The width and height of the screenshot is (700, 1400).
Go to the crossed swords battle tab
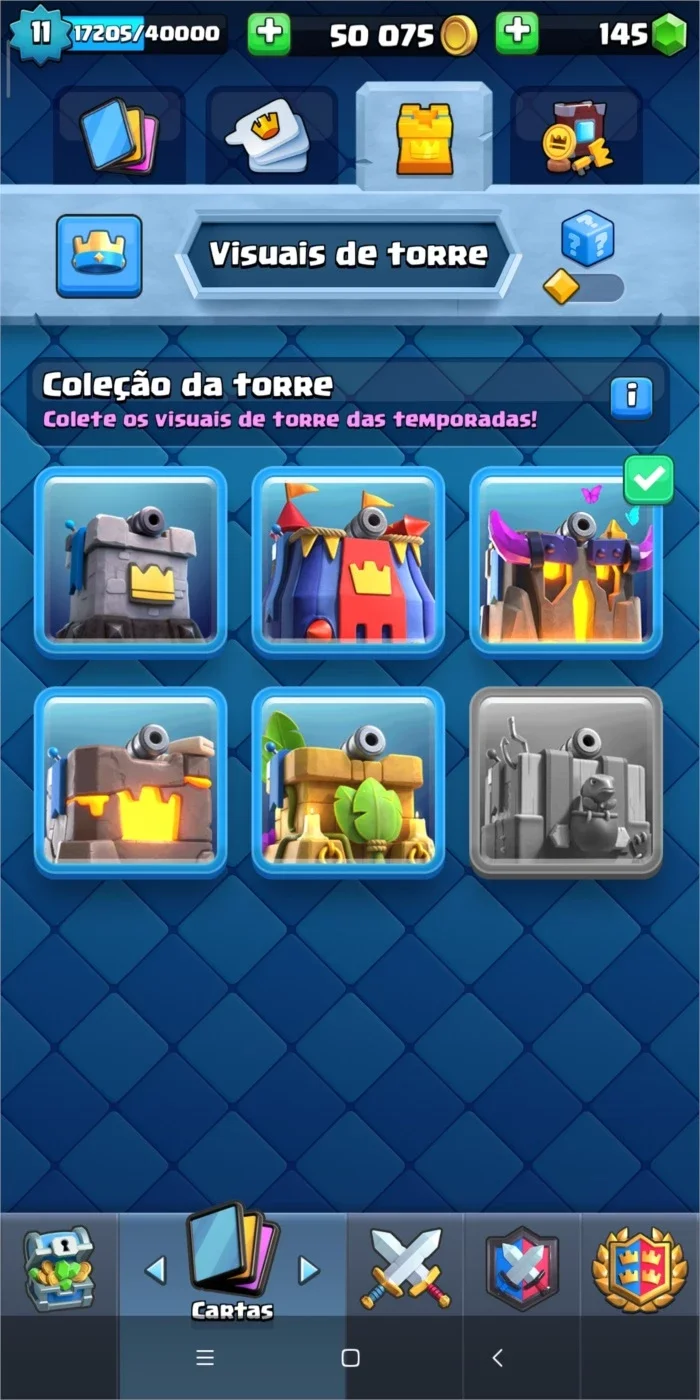(405, 1268)
